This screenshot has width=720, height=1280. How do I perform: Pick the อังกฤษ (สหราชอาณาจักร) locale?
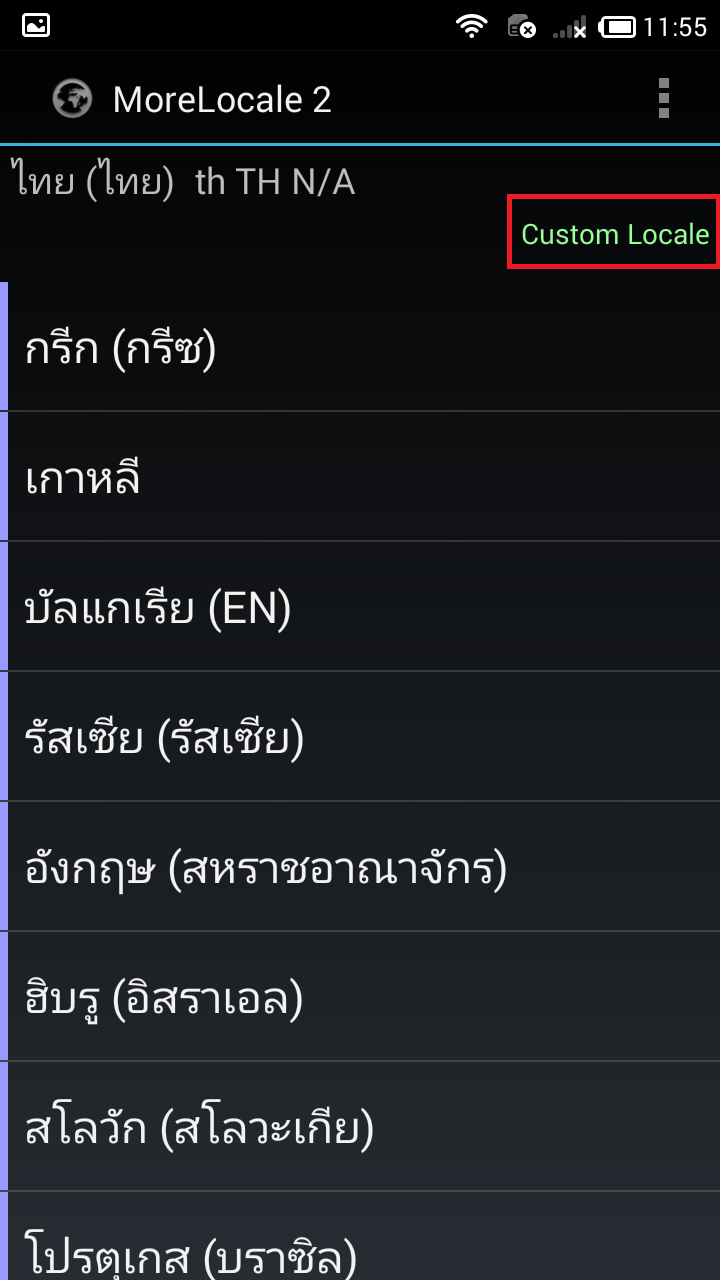click(360, 868)
